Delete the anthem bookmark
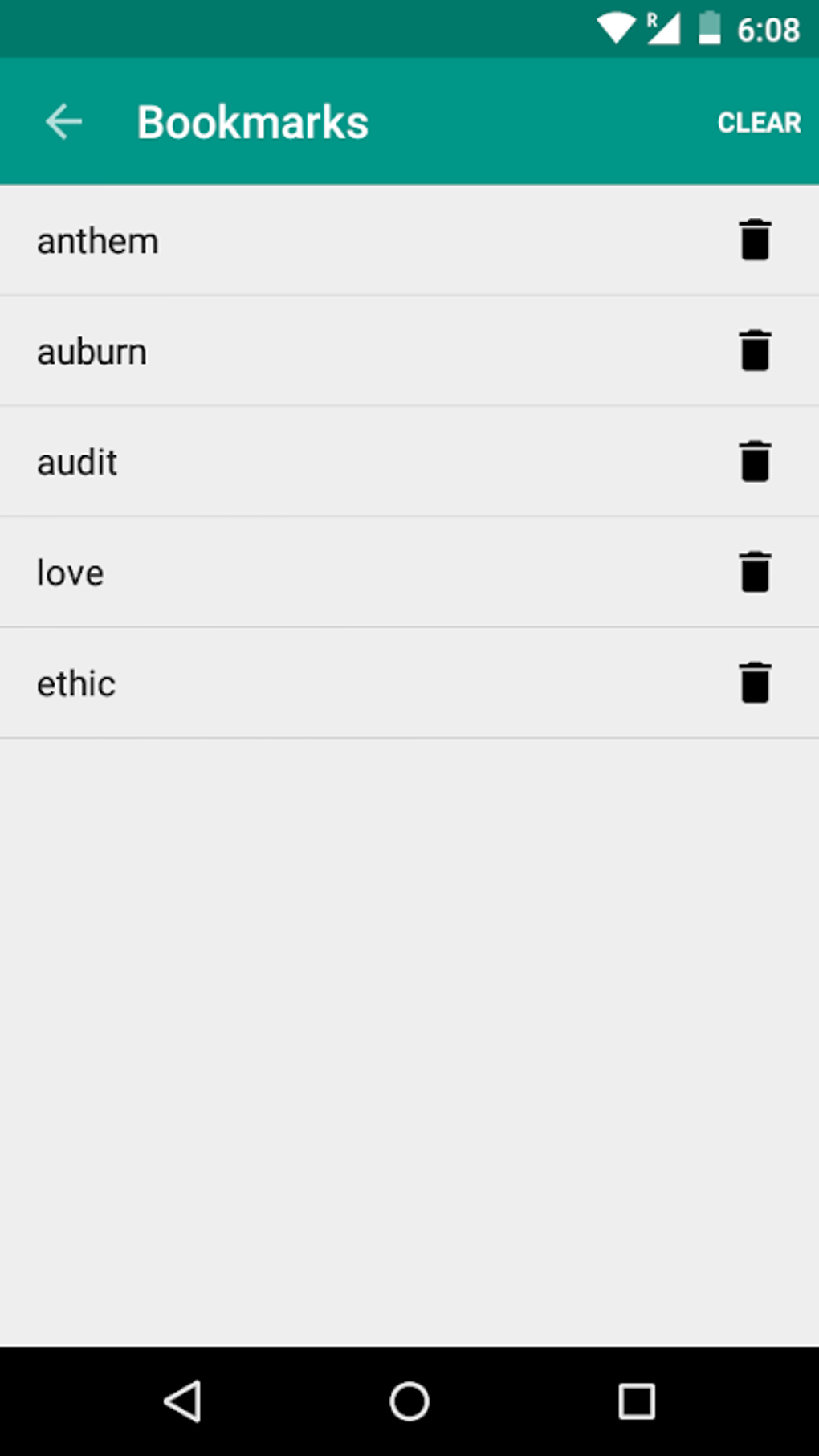819x1456 pixels. tap(755, 240)
